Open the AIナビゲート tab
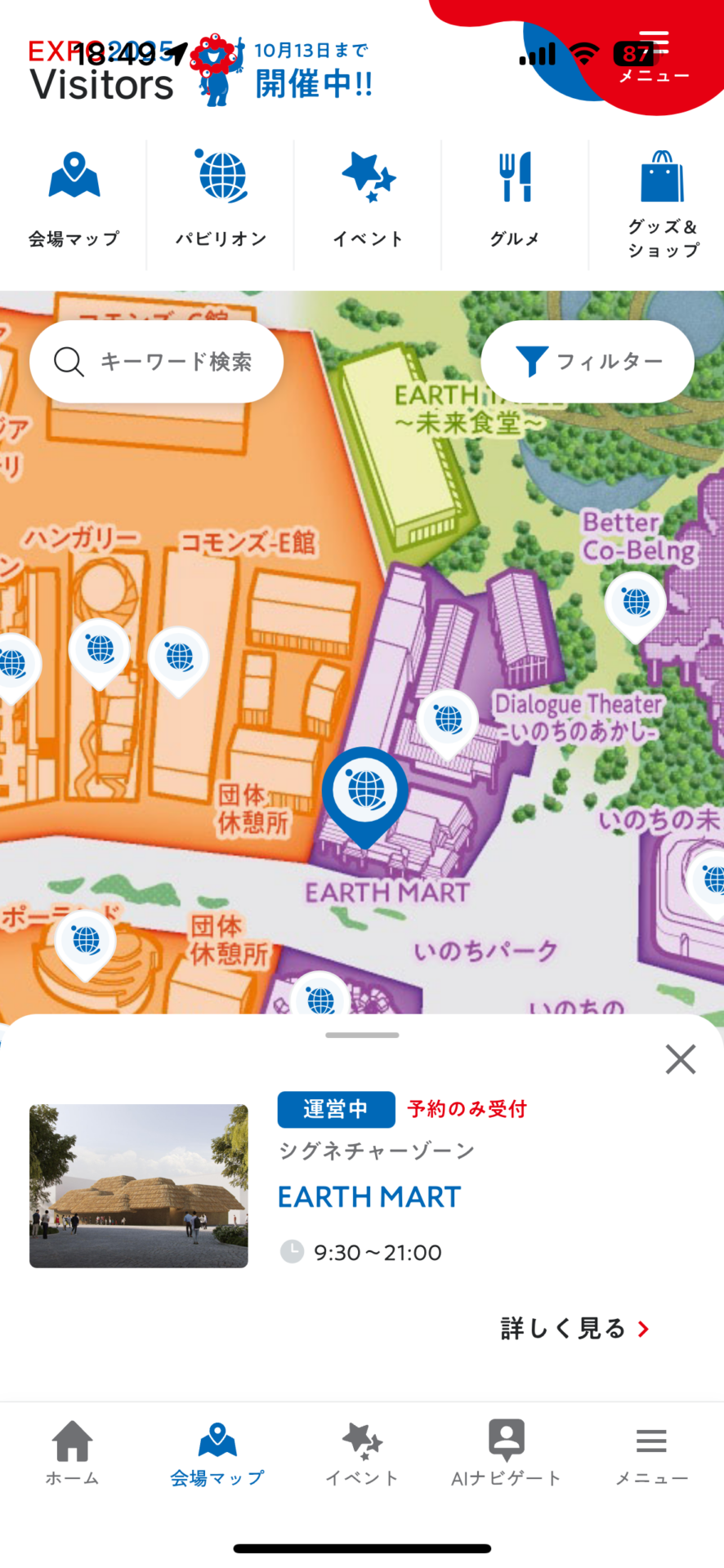The height and width of the screenshot is (1568, 724). point(507,1454)
